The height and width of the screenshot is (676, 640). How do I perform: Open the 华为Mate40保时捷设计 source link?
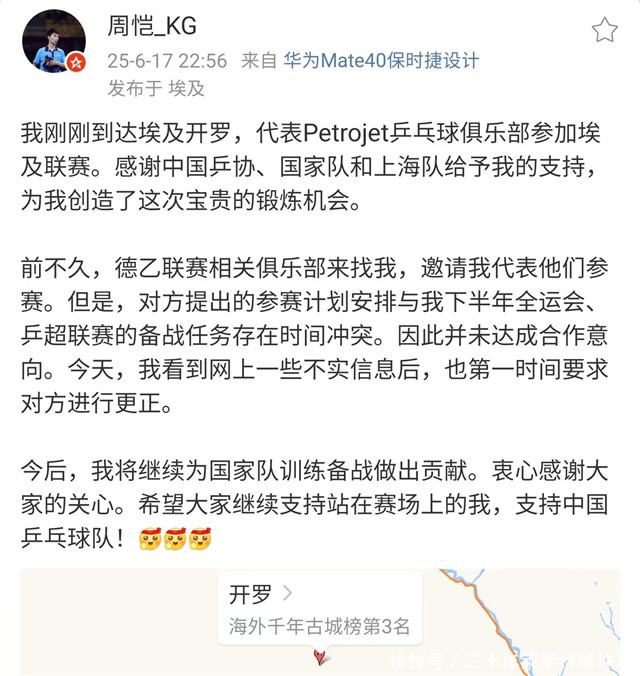tap(380, 60)
